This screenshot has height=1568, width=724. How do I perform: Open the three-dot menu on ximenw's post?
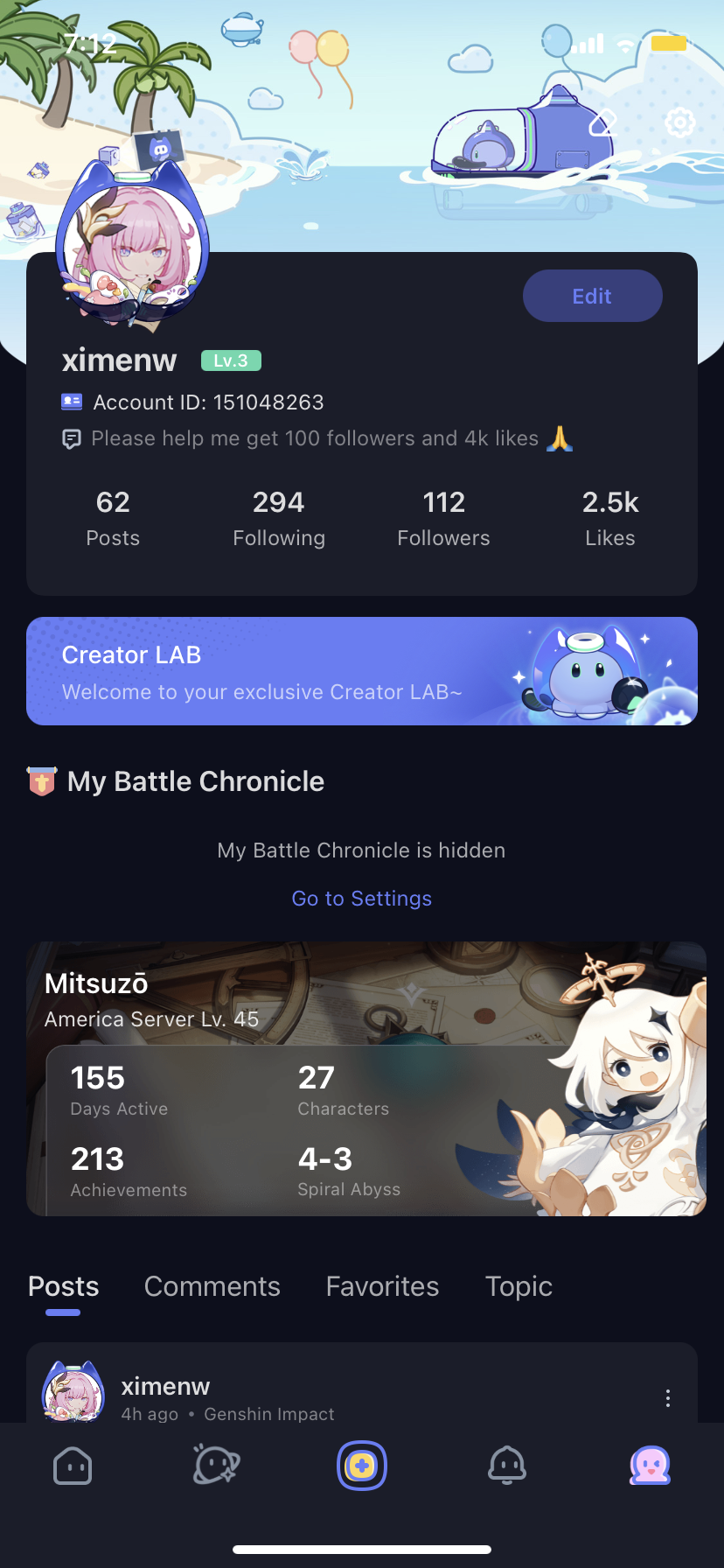(668, 1398)
